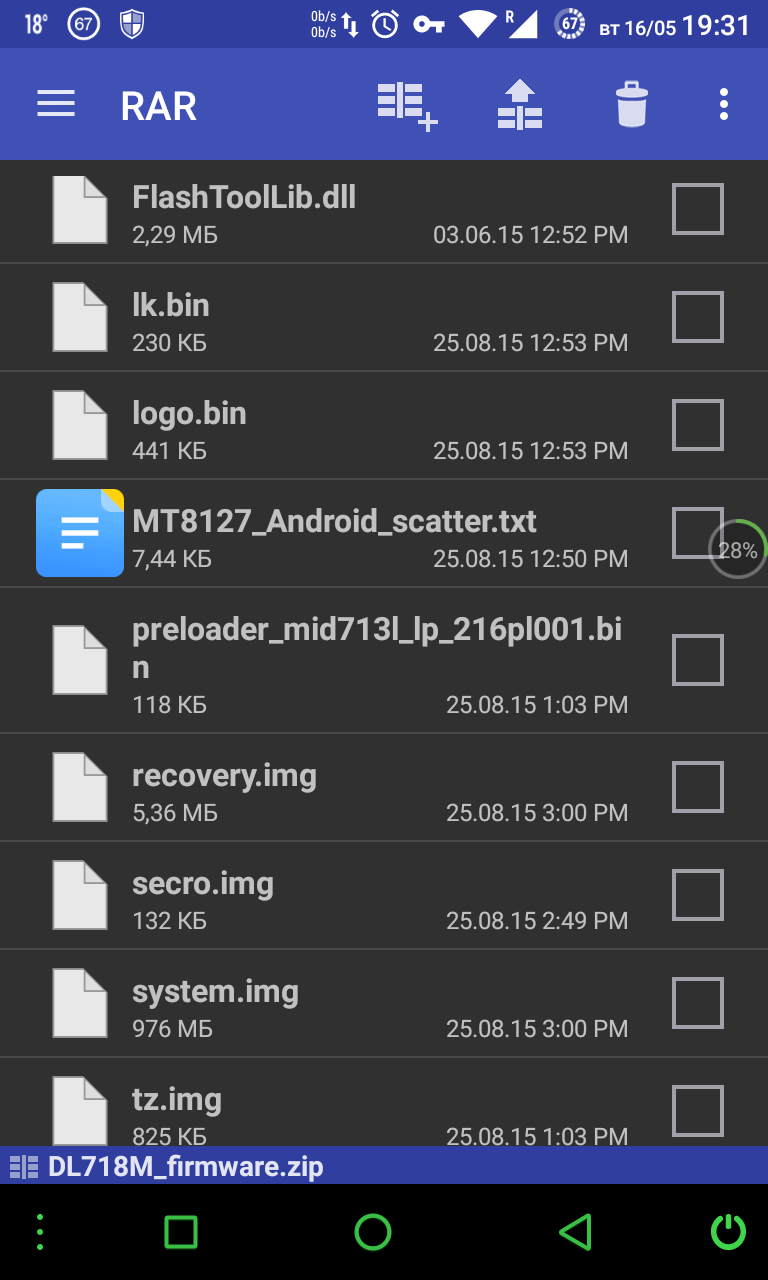This screenshot has height=1280, width=768.
Task: Tick the logo.bin checkbox
Action: tap(697, 425)
